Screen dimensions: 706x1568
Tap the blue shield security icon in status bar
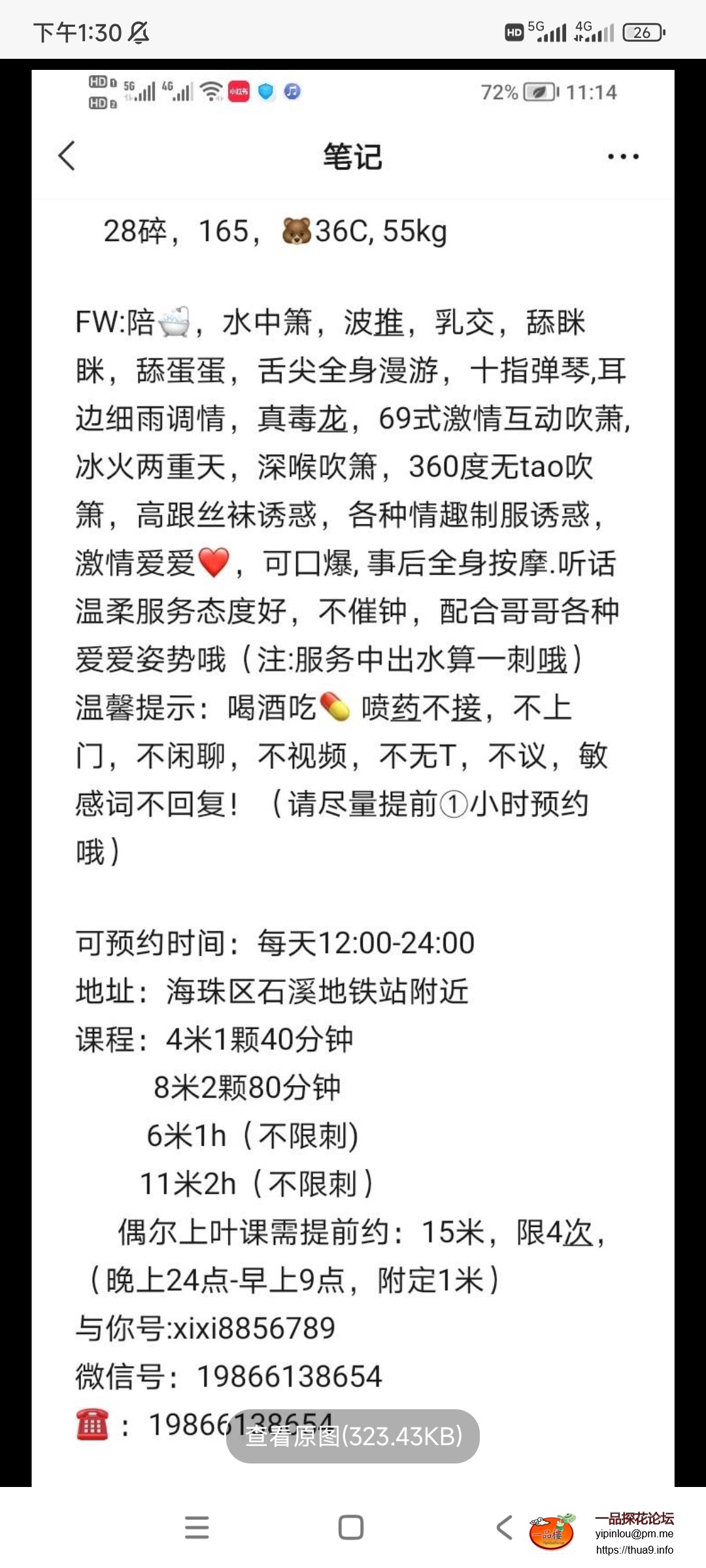click(x=265, y=91)
